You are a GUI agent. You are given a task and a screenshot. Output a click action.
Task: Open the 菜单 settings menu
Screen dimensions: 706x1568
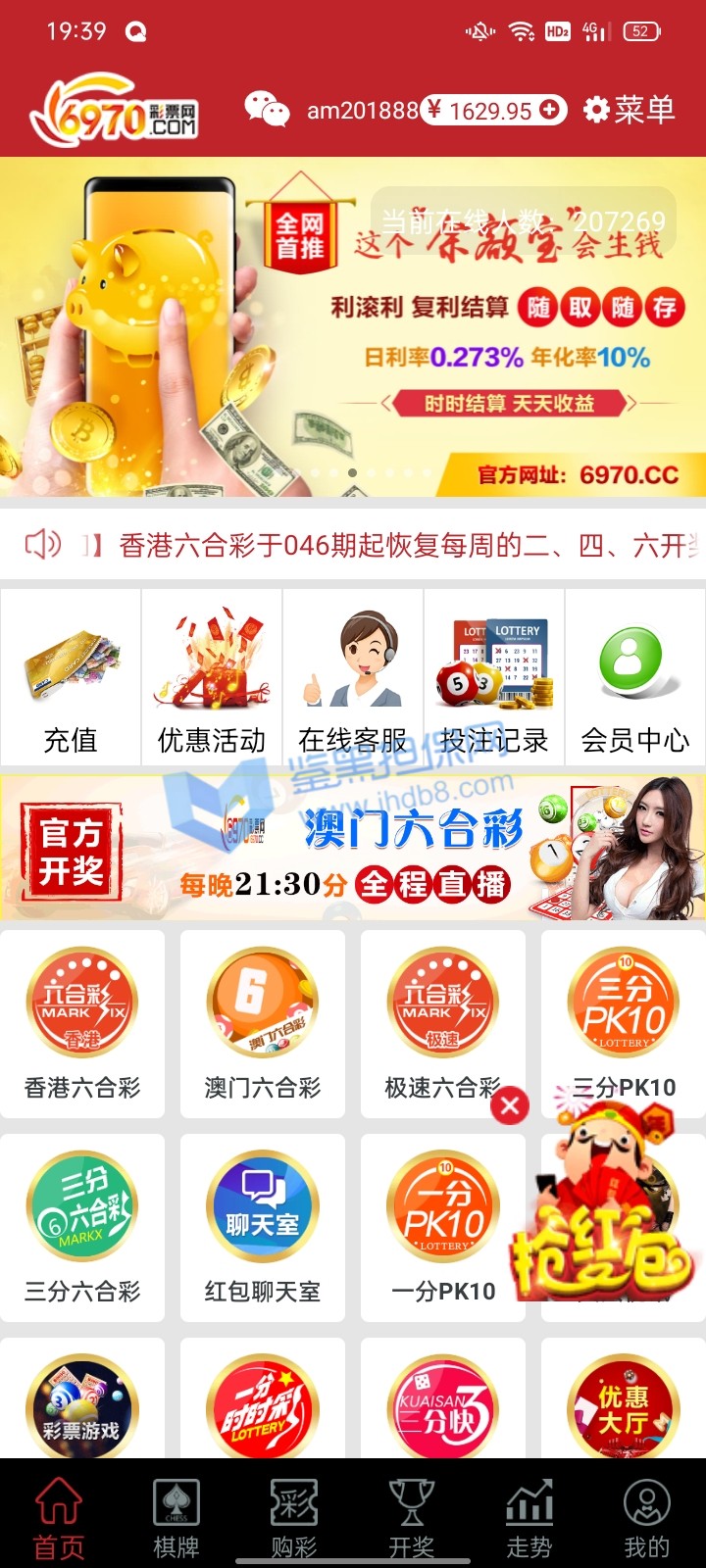click(x=630, y=110)
